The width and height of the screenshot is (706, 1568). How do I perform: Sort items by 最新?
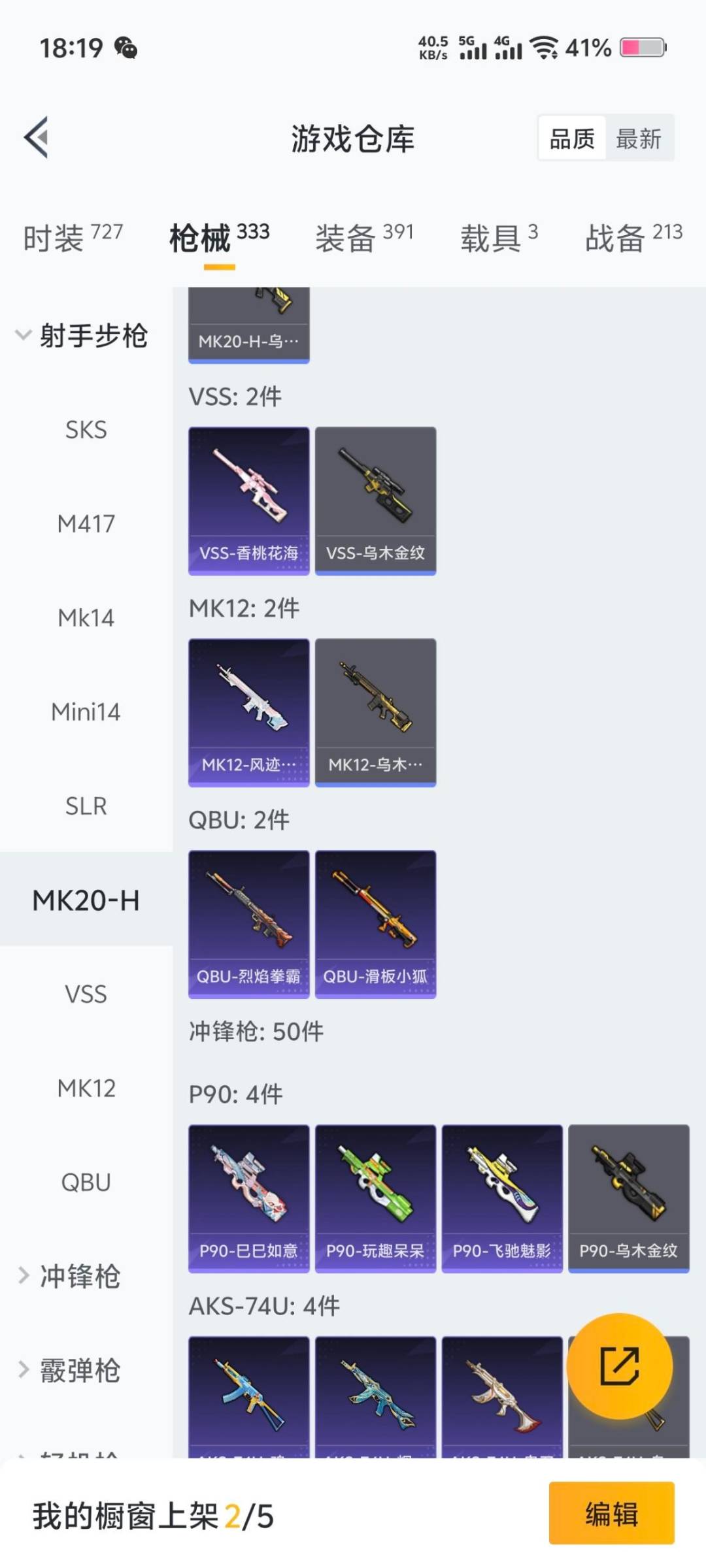point(639,139)
